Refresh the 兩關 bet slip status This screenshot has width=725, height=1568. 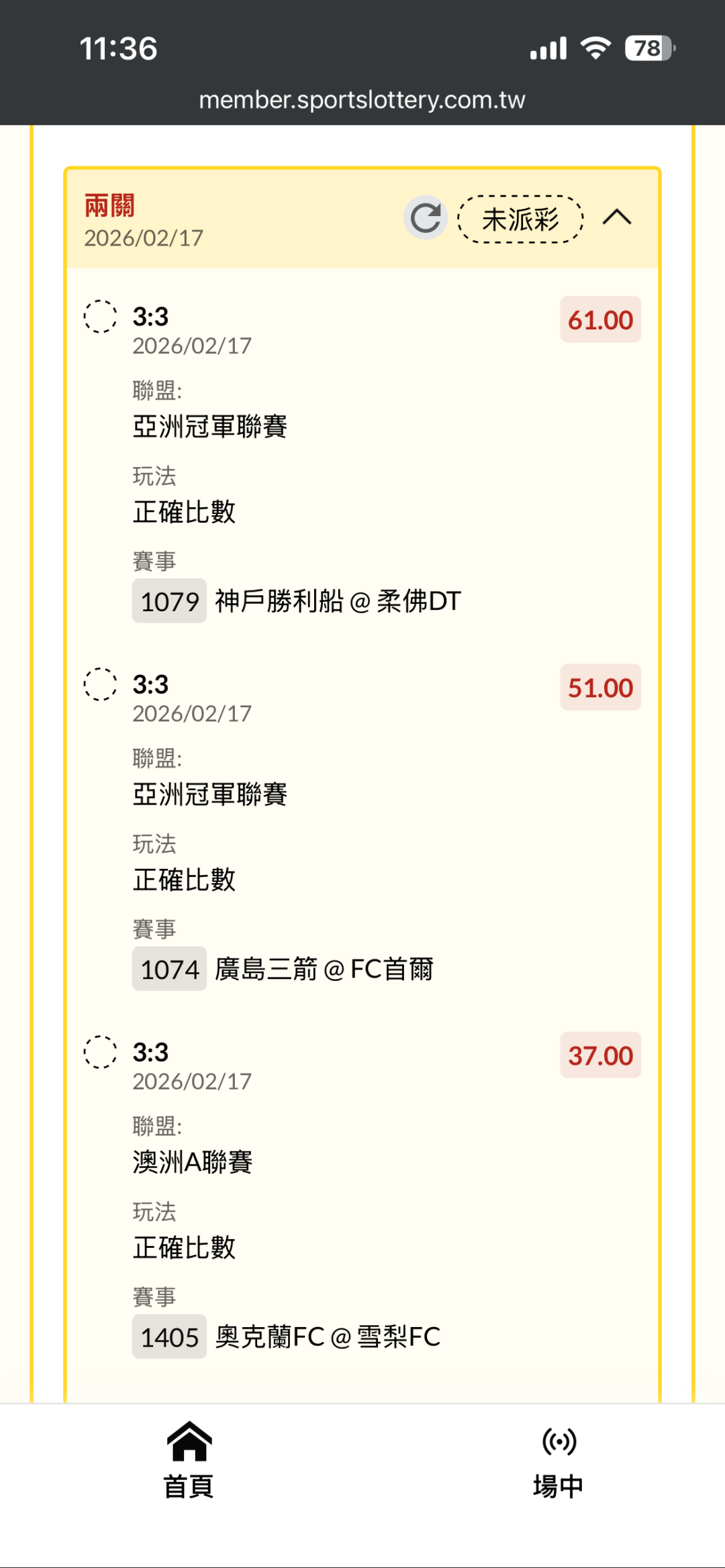click(426, 218)
